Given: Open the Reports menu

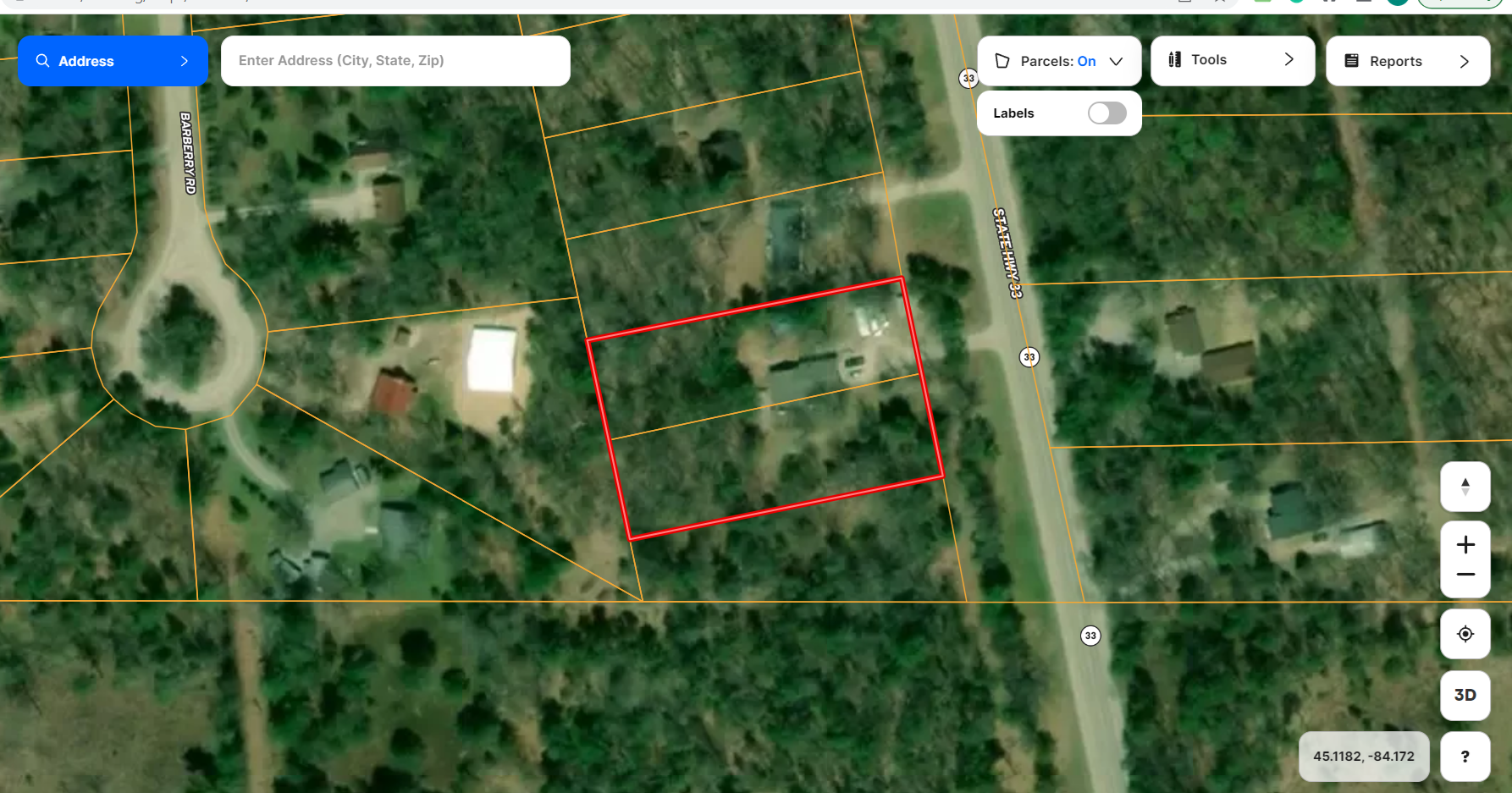Looking at the screenshot, I should point(1407,61).
